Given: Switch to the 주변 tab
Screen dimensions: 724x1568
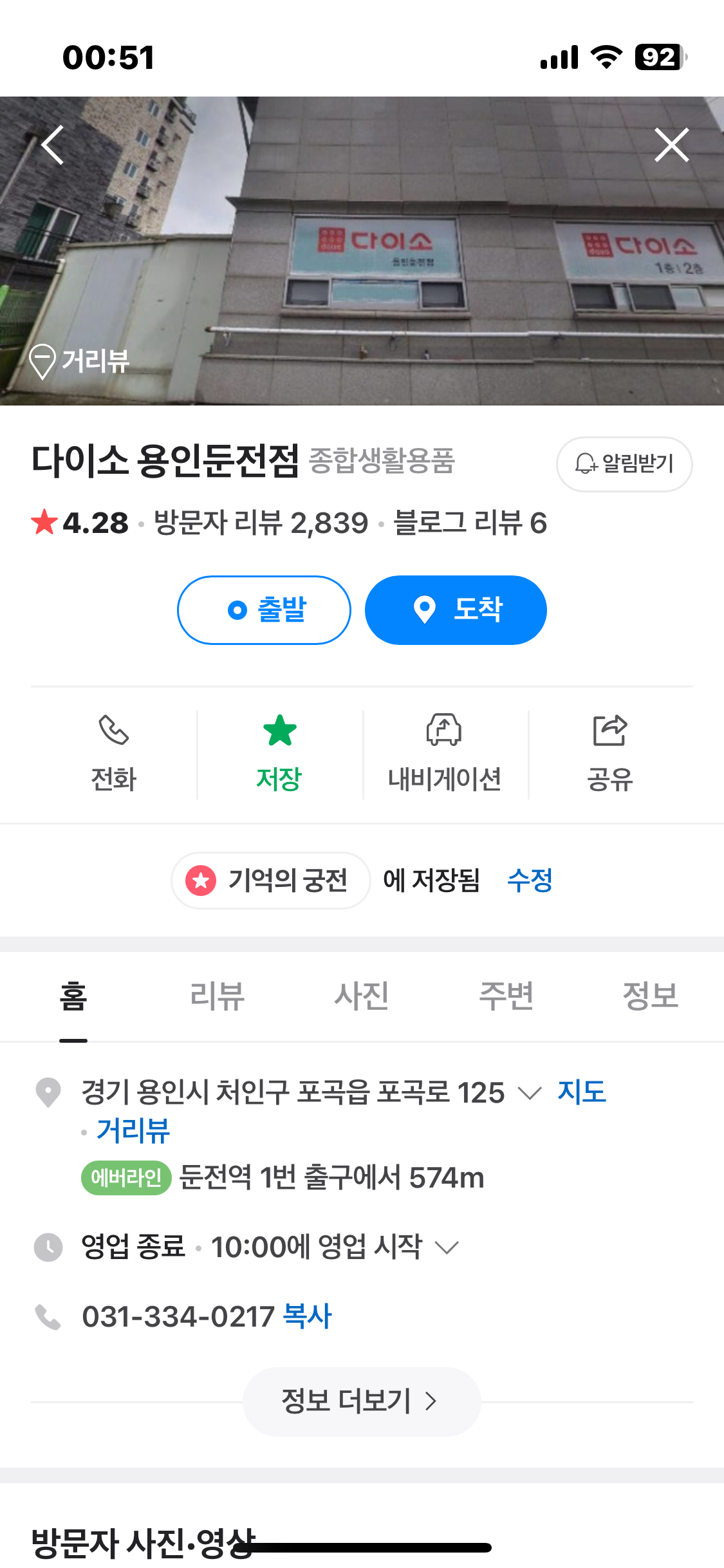Looking at the screenshot, I should [x=506, y=996].
